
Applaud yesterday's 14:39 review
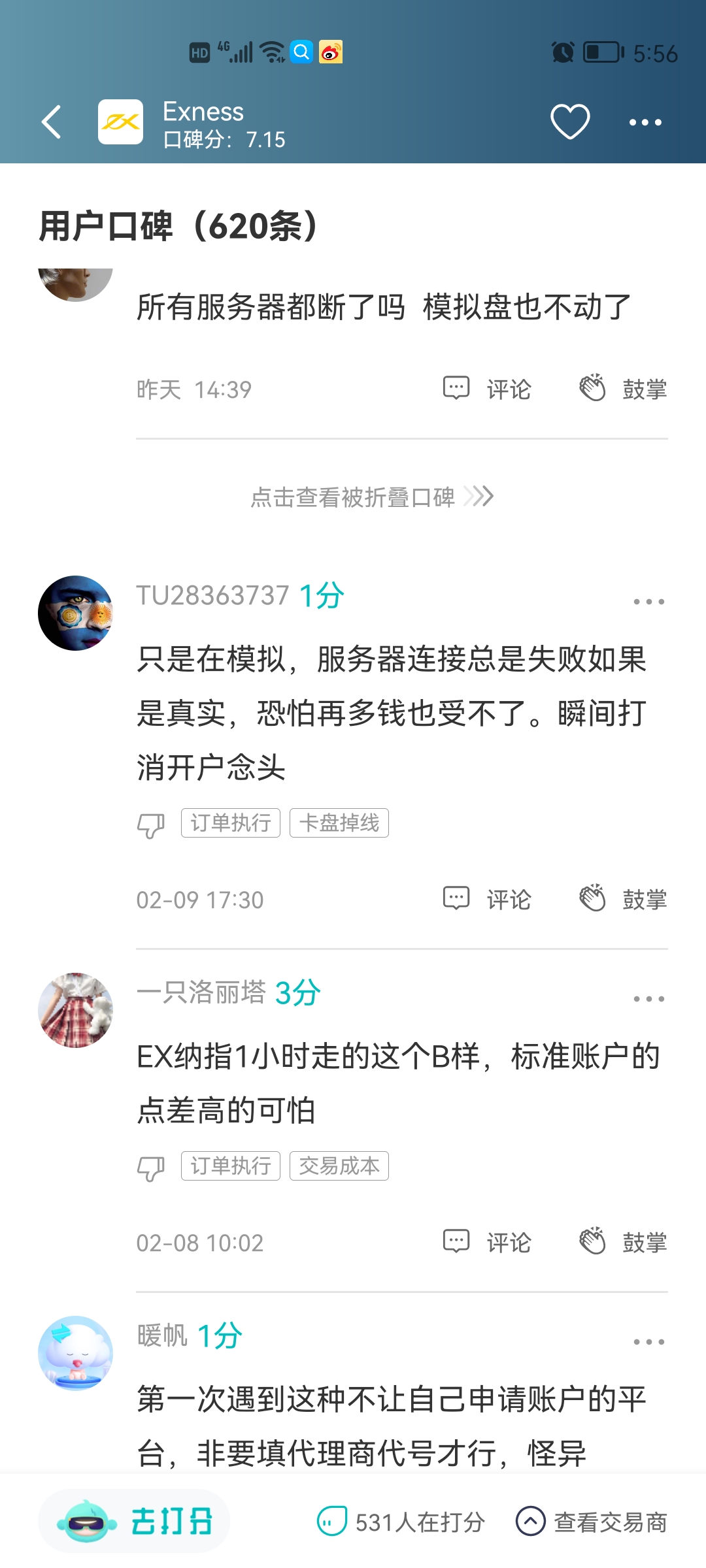623,389
